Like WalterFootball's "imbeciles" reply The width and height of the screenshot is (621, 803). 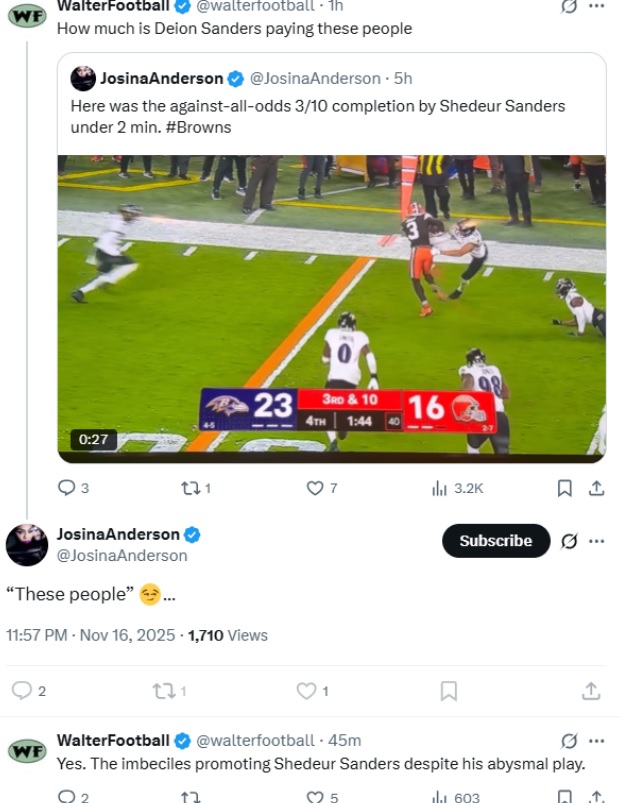[315, 797]
